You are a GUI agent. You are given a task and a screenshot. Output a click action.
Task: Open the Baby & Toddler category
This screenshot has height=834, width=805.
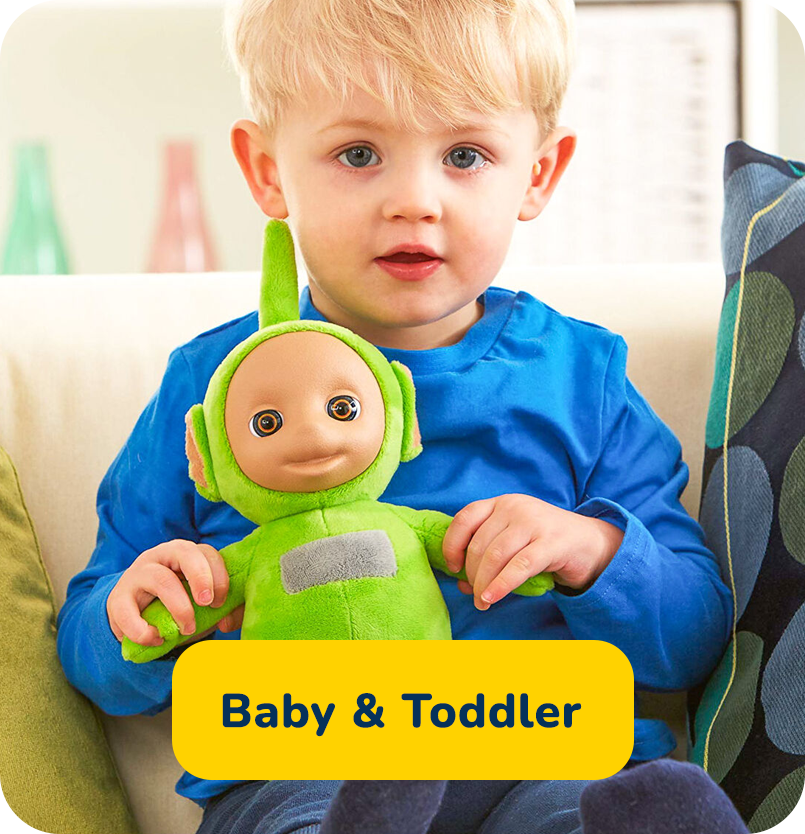click(x=402, y=711)
